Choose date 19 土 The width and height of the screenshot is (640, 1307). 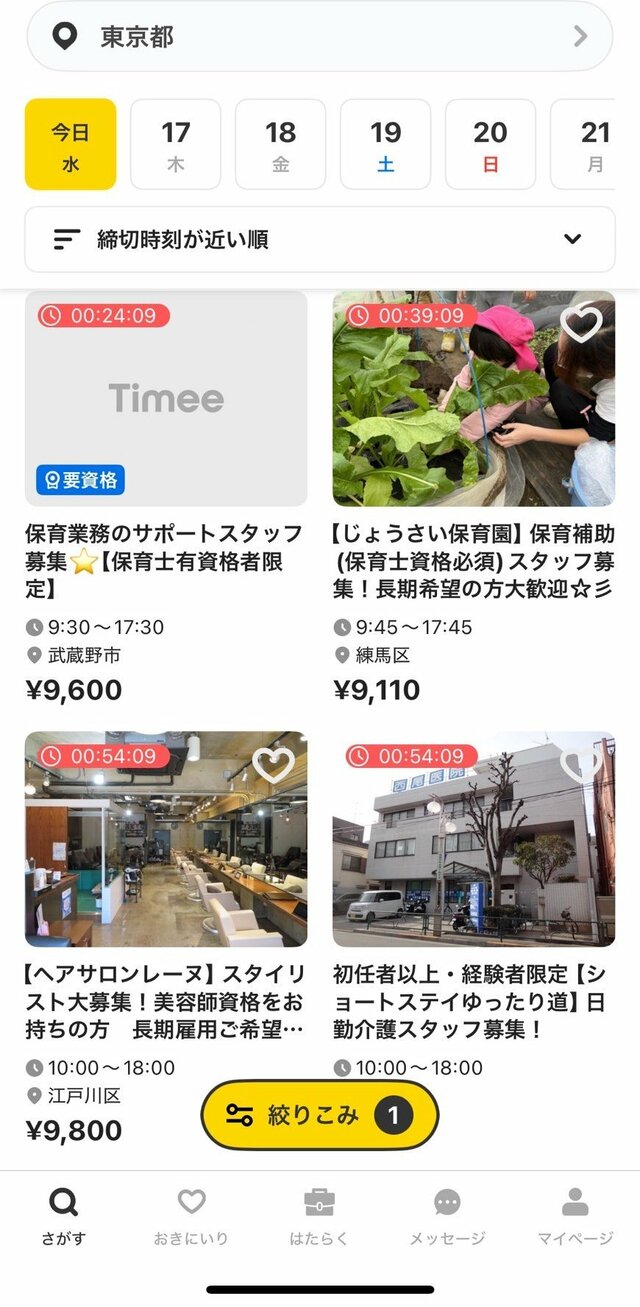[x=386, y=144]
